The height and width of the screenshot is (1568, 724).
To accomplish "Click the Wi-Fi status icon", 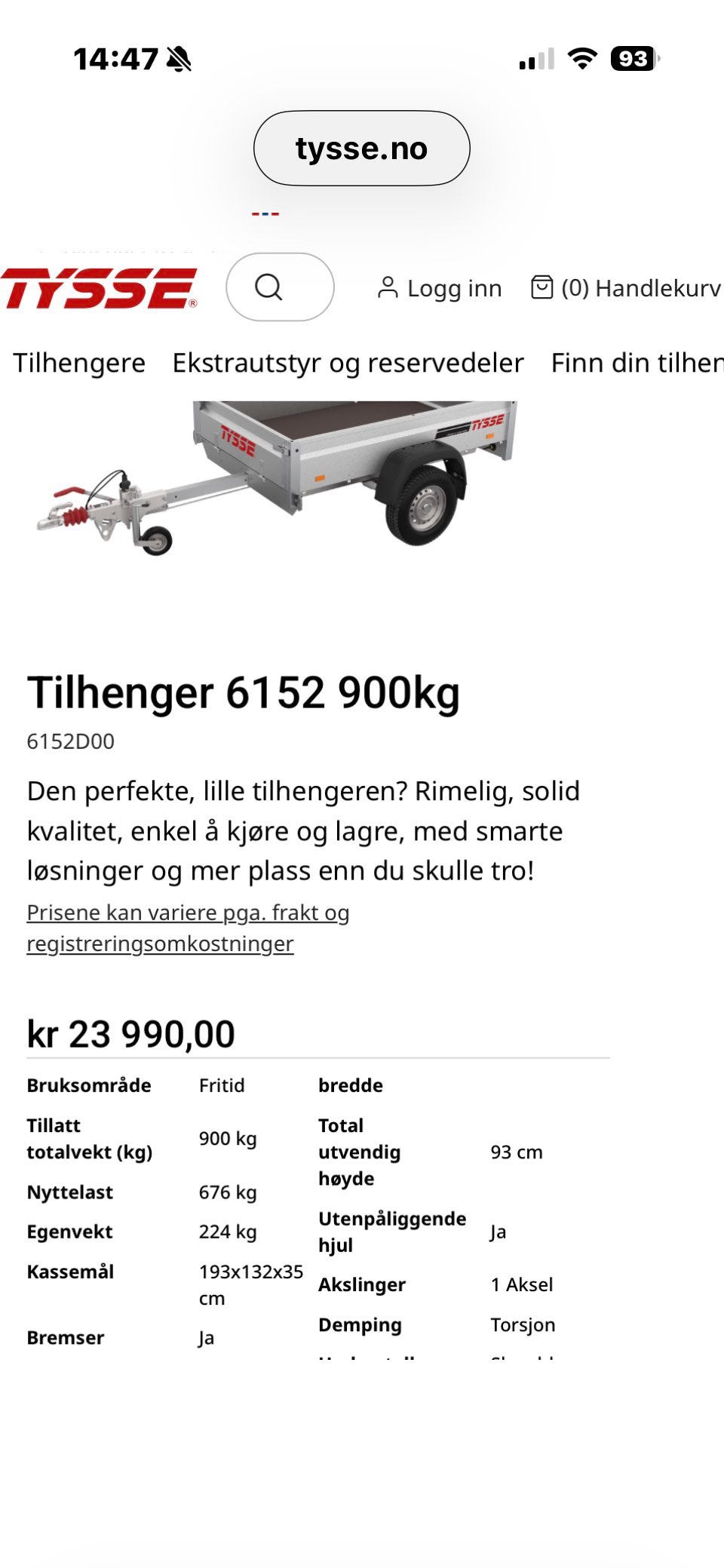I will point(581,59).
